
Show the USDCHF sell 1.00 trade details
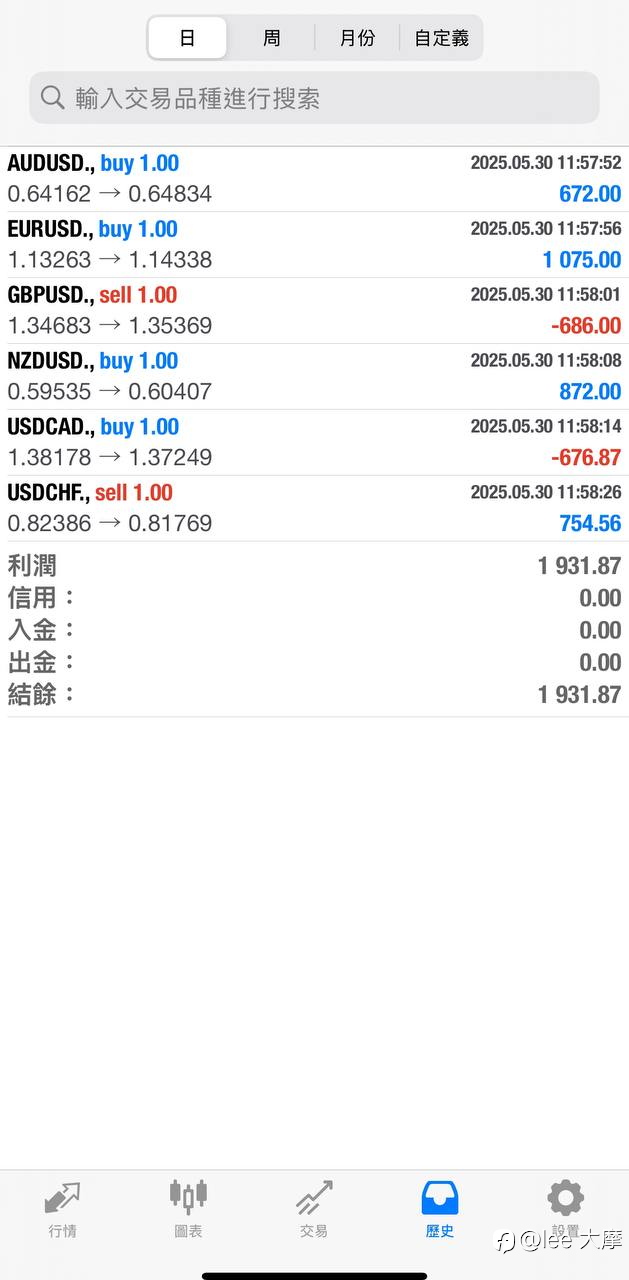point(314,508)
